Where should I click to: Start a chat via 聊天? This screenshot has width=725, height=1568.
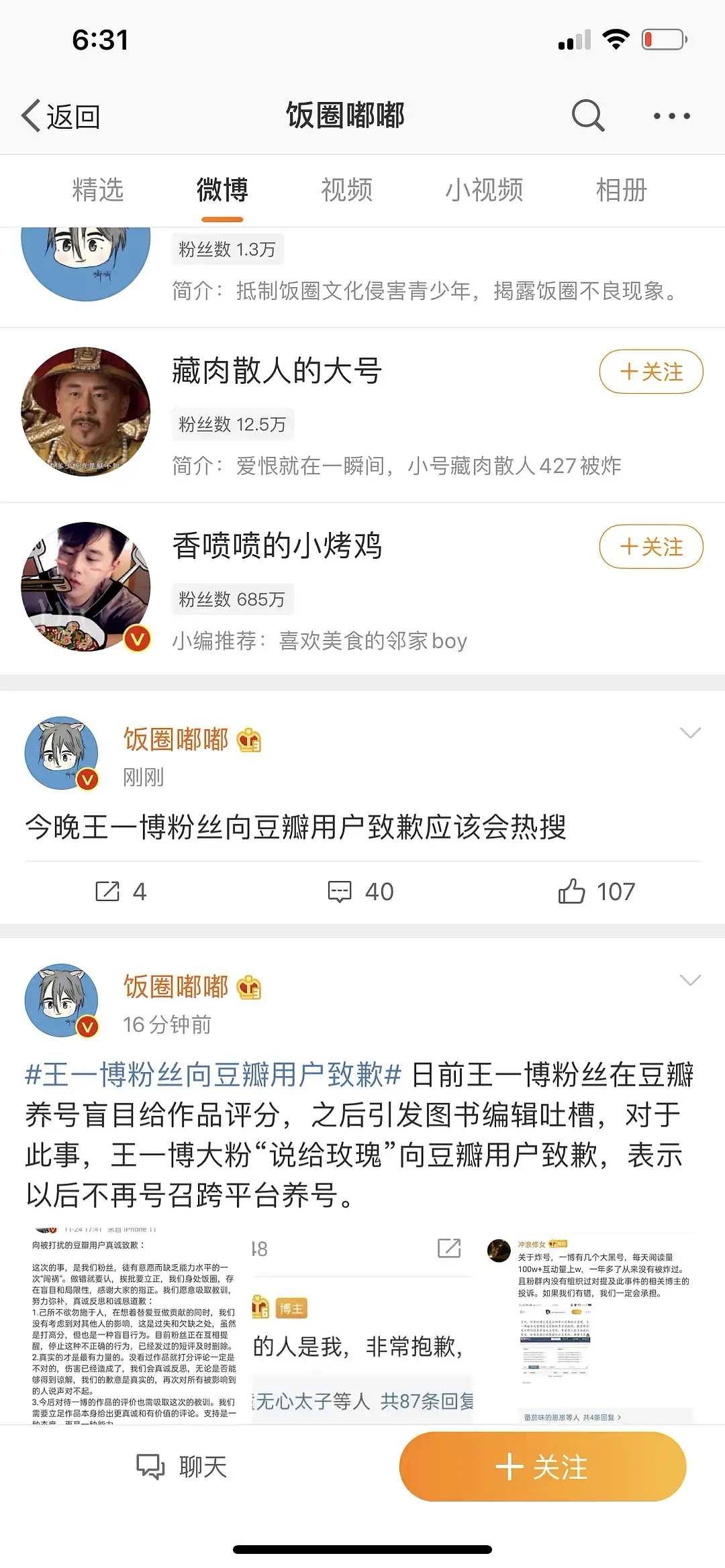181,1466
